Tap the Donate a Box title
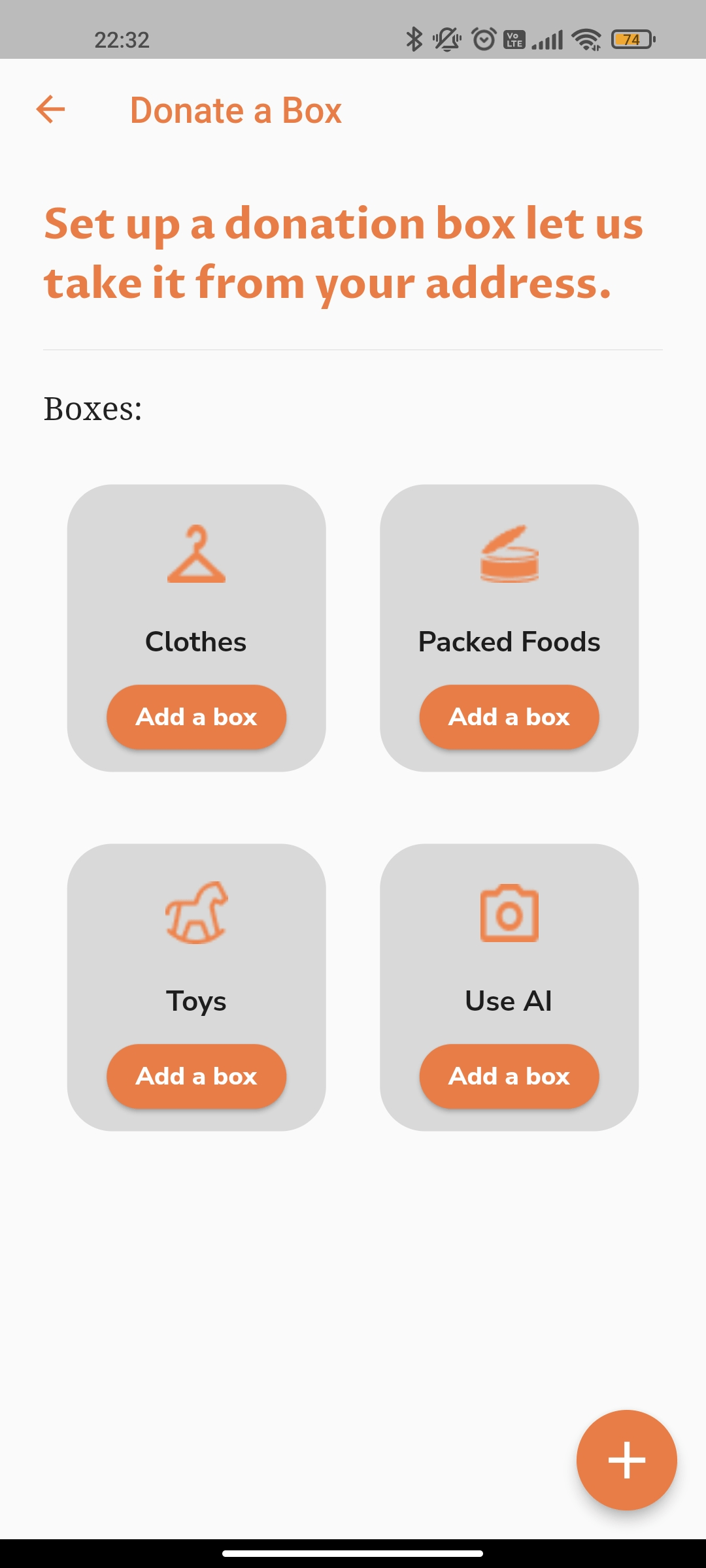 (235, 109)
